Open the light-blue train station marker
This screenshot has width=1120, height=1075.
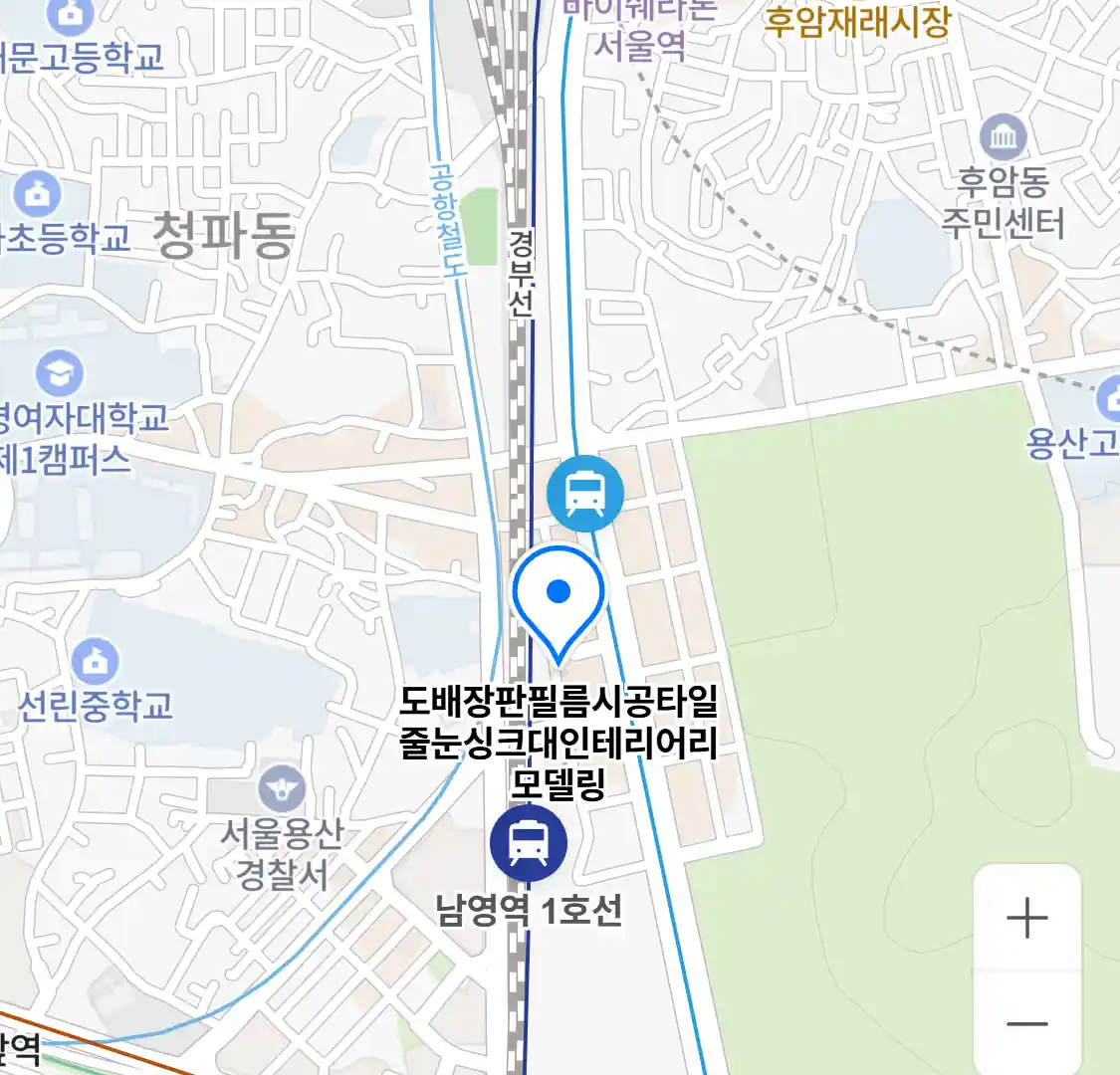(x=585, y=493)
